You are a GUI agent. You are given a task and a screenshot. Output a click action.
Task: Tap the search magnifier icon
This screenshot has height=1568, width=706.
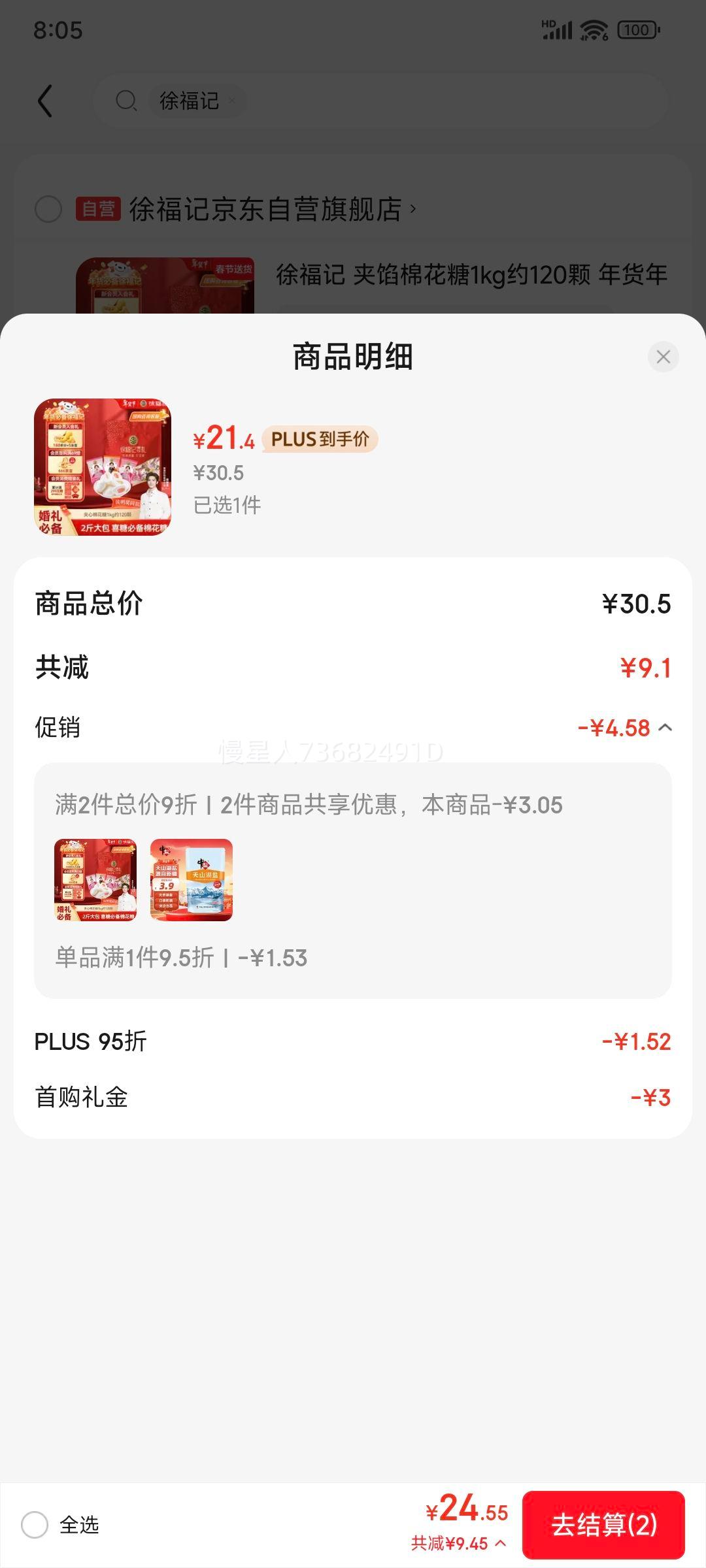click(126, 101)
